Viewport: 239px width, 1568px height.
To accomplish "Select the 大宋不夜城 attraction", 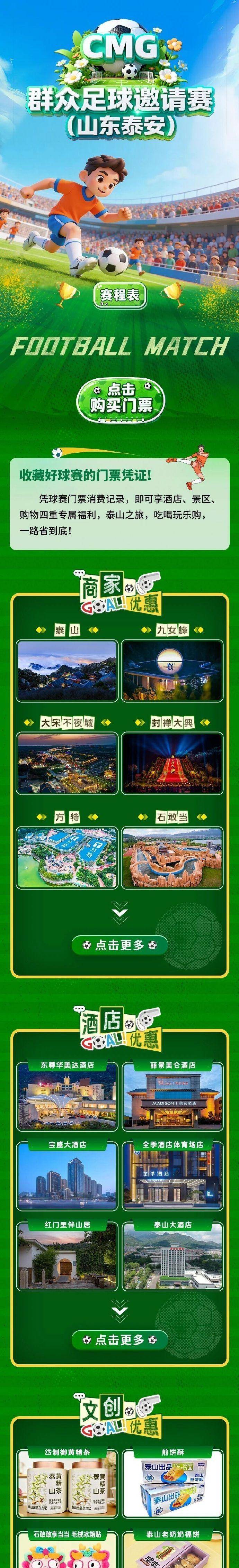I will (x=67, y=763).
